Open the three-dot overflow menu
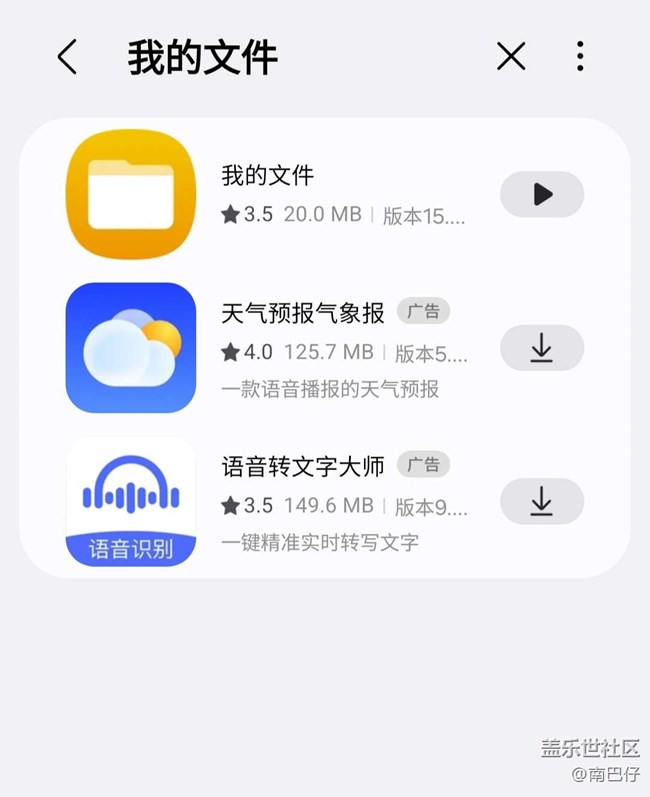 pyautogui.click(x=580, y=57)
